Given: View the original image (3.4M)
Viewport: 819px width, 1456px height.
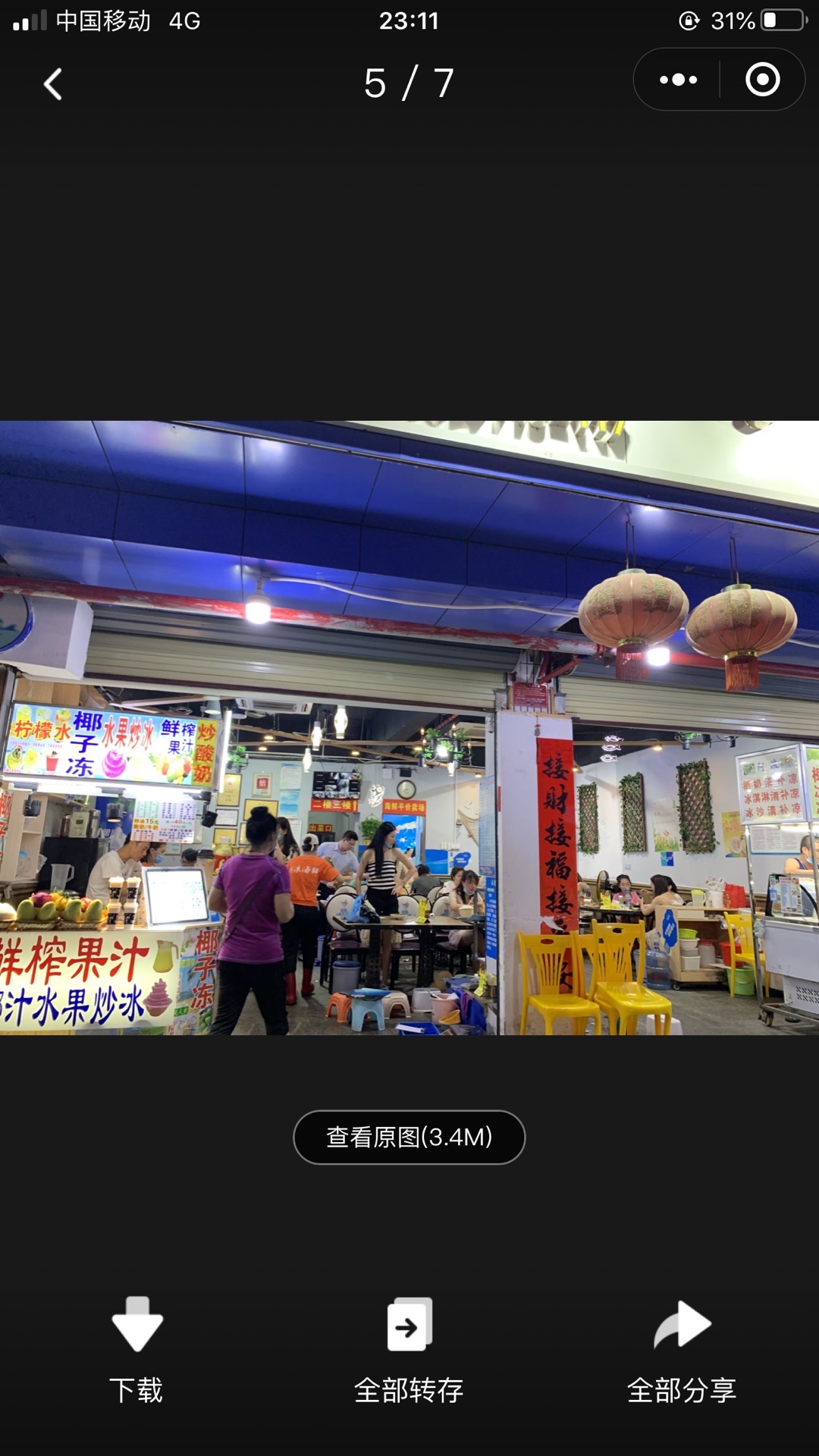Looking at the screenshot, I should coord(409,1137).
